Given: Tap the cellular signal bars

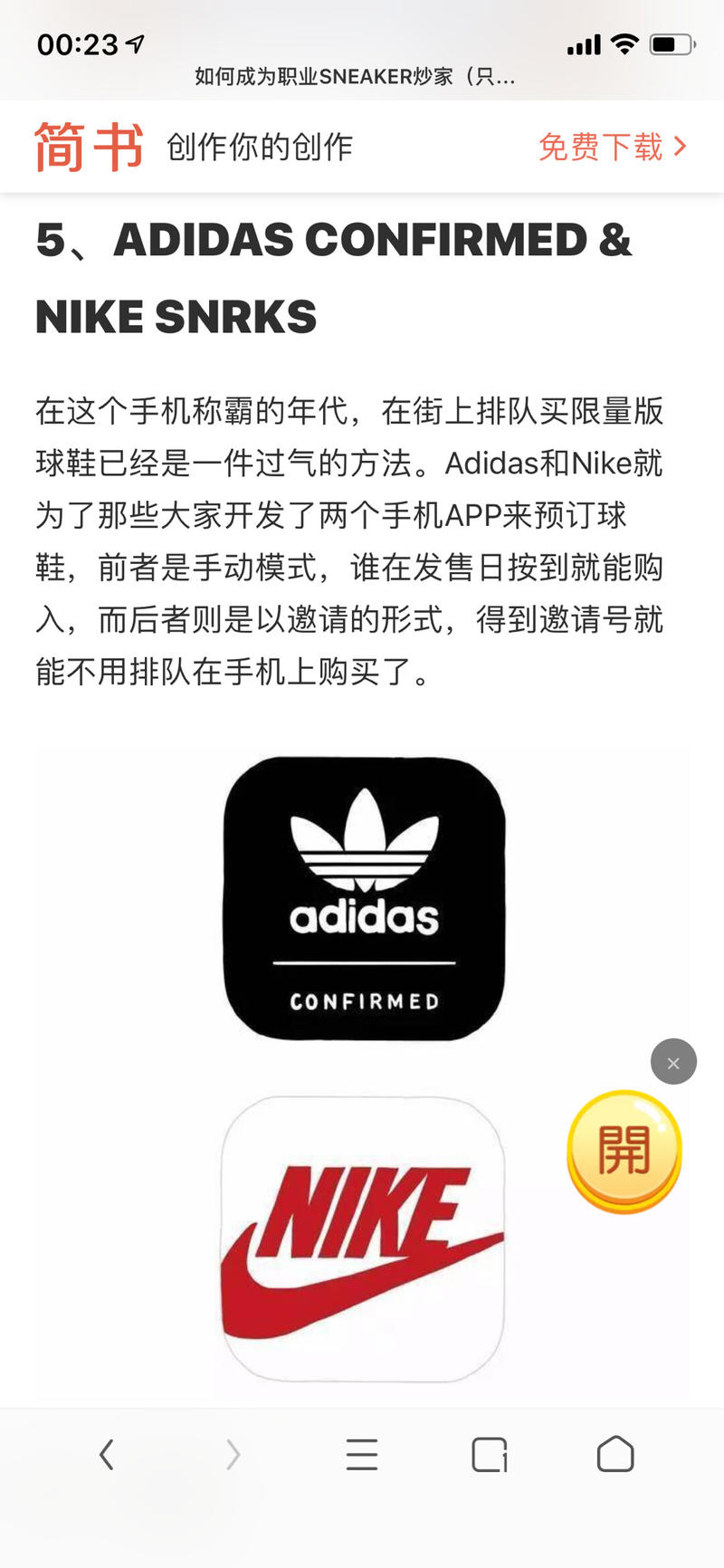Looking at the screenshot, I should (x=586, y=43).
